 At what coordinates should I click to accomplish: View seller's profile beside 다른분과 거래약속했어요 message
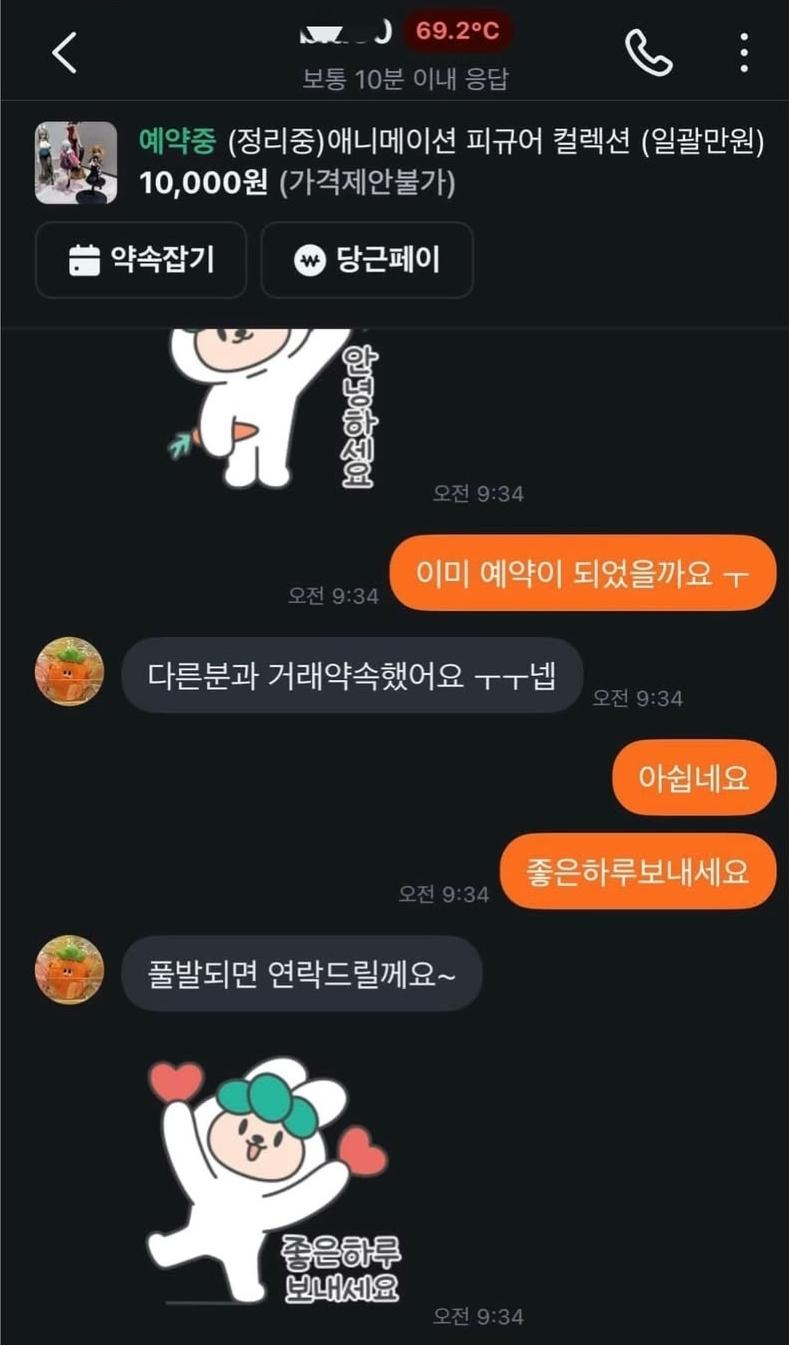[x=70, y=672]
